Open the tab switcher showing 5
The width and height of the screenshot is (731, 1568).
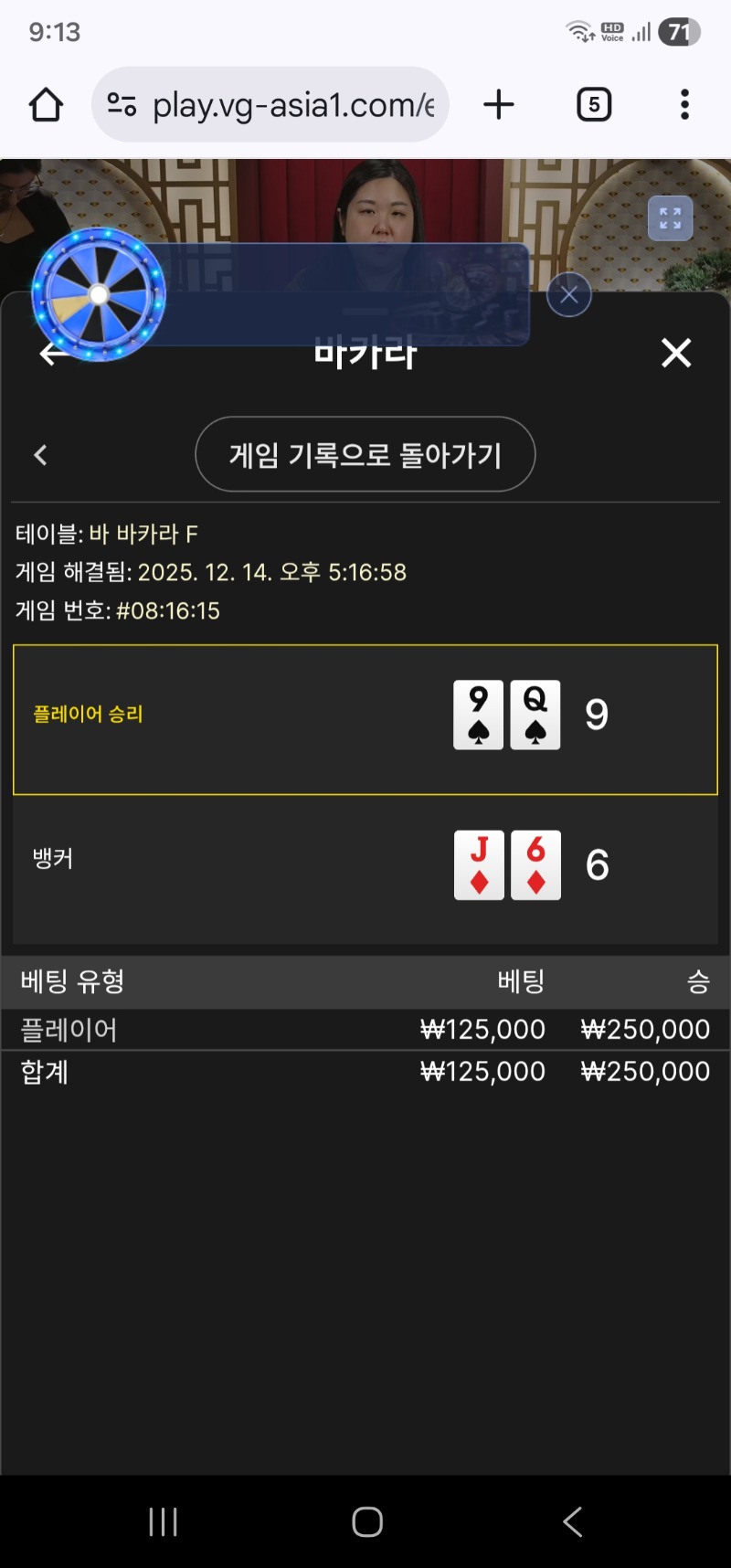pyautogui.click(x=594, y=105)
